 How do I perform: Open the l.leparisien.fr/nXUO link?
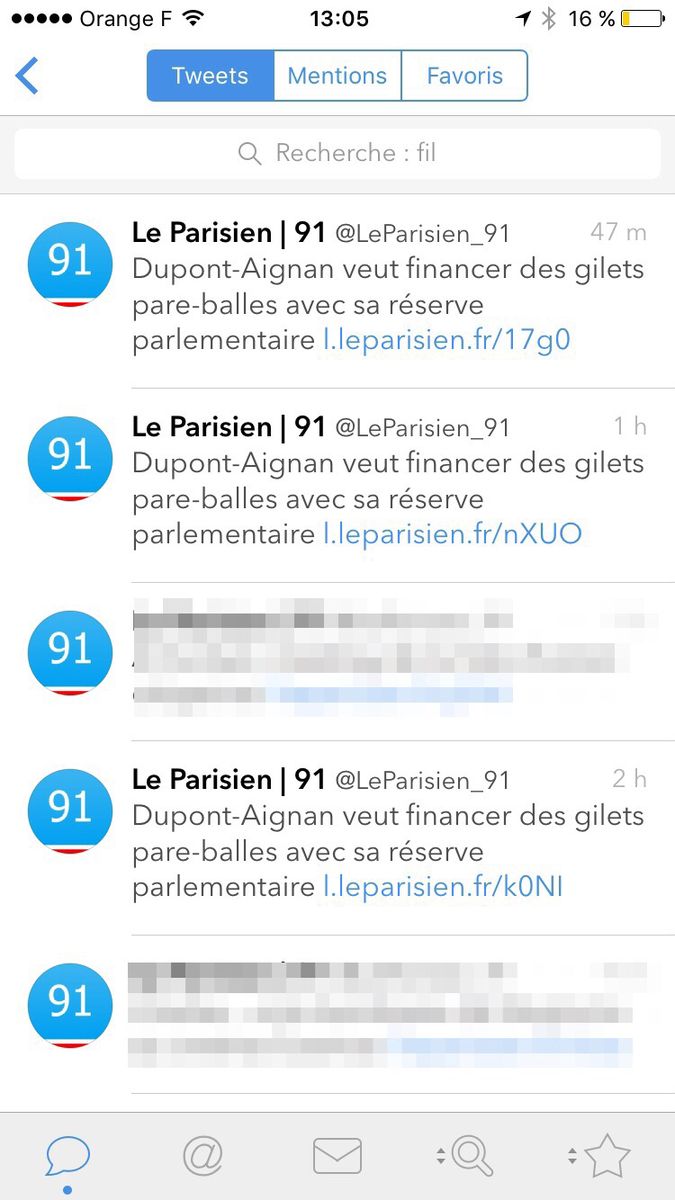452,535
